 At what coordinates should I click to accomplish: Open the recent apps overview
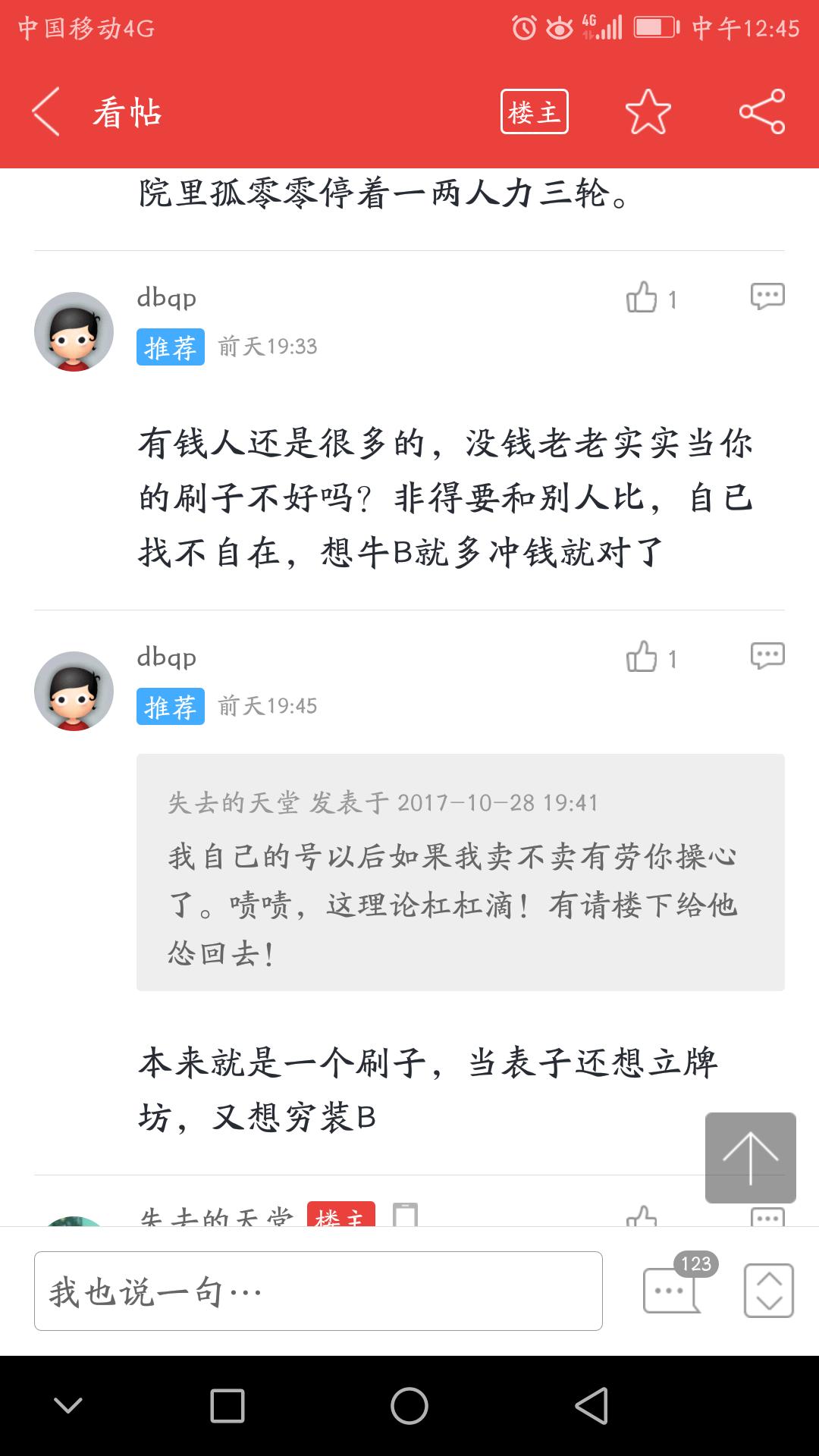(x=227, y=1407)
